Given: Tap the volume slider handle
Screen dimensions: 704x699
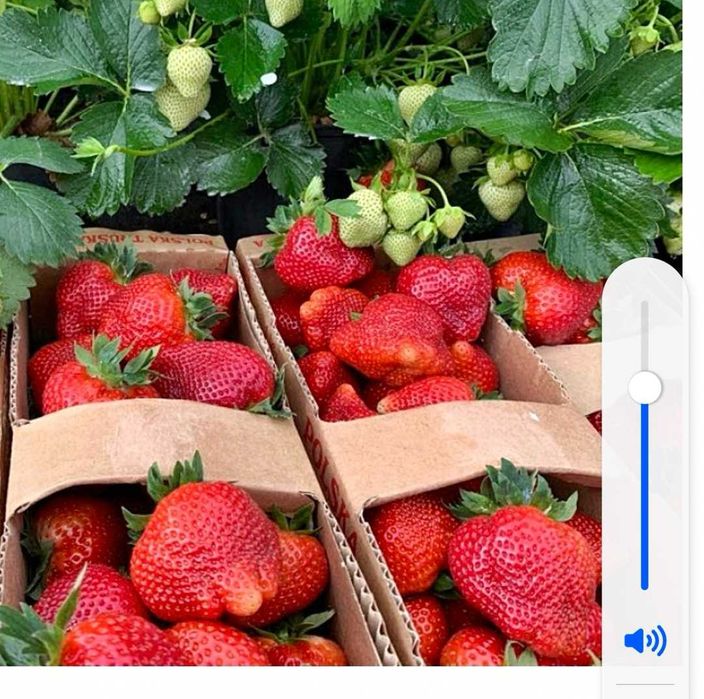Looking at the screenshot, I should (645, 387).
